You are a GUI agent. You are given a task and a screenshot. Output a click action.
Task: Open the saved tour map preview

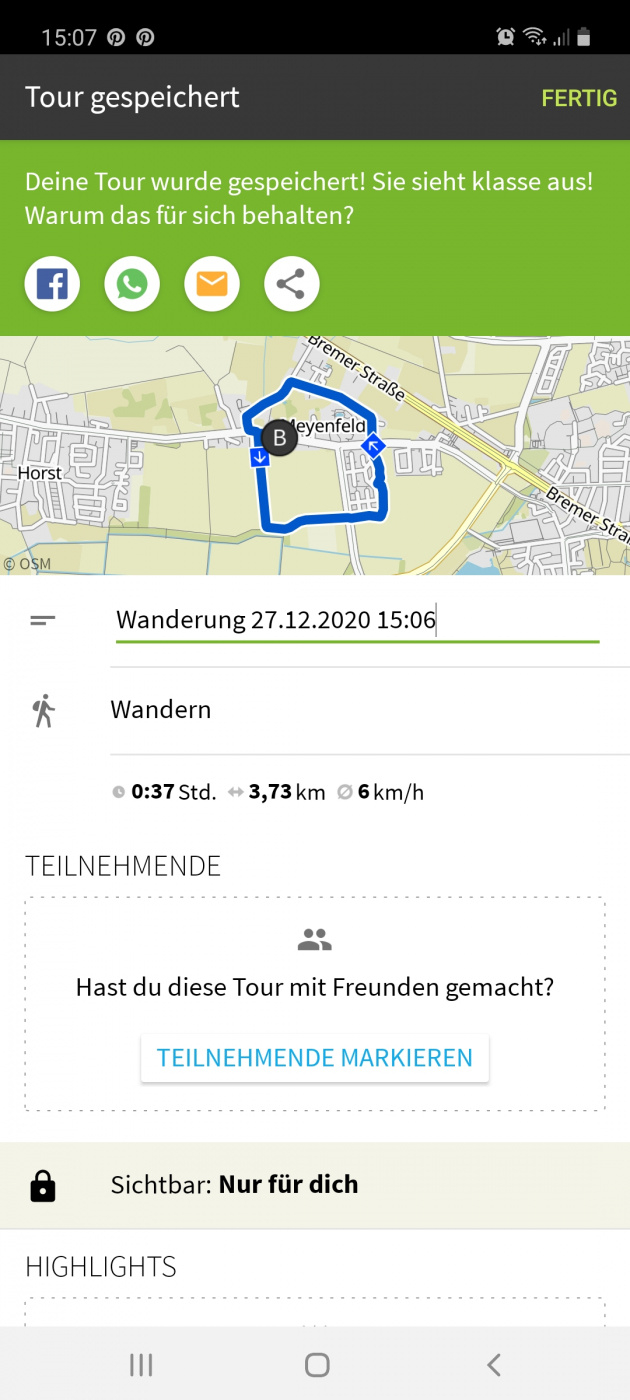click(x=315, y=455)
